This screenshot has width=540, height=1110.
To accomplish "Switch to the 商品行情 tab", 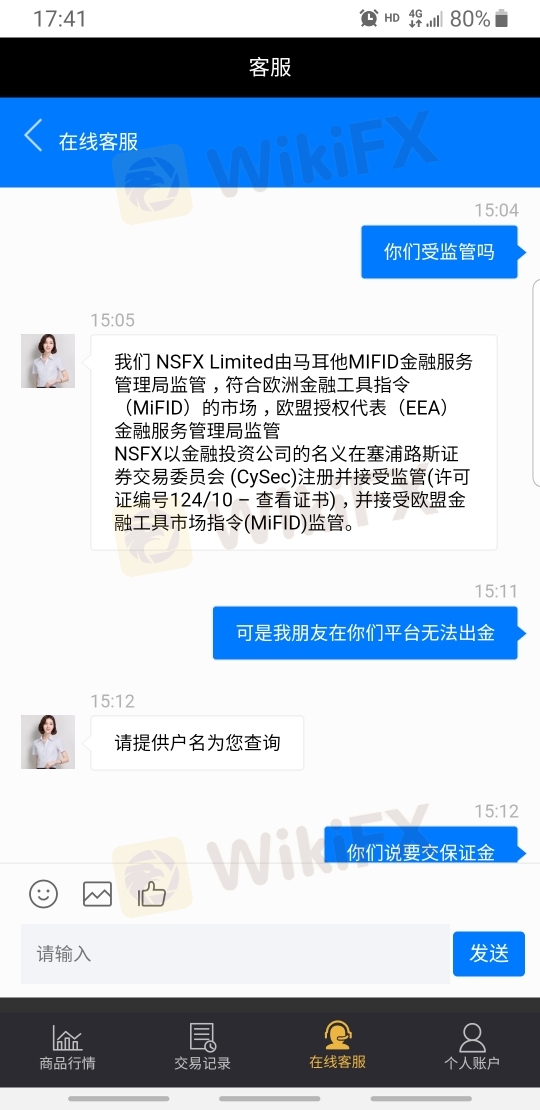I will [67, 1047].
